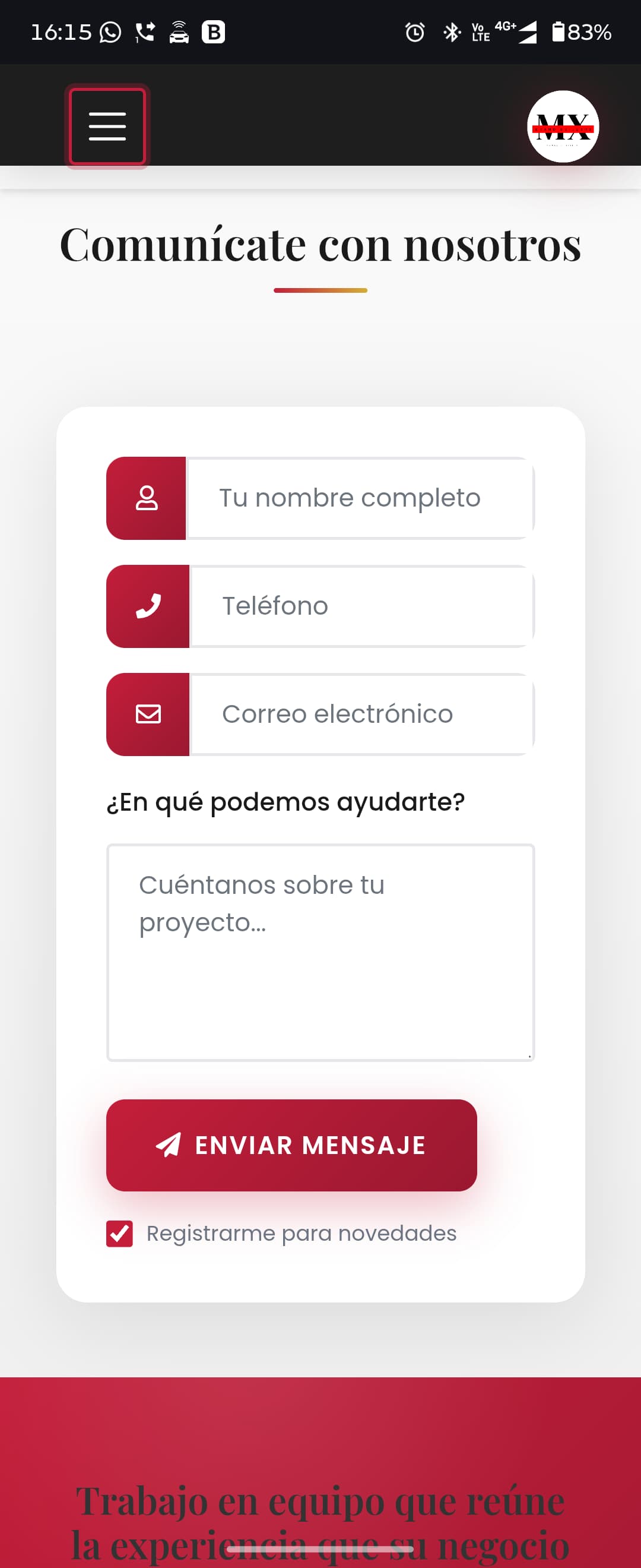Click the alarm clock status bar icon
Viewport: 641px width, 1568px height.
(414, 31)
